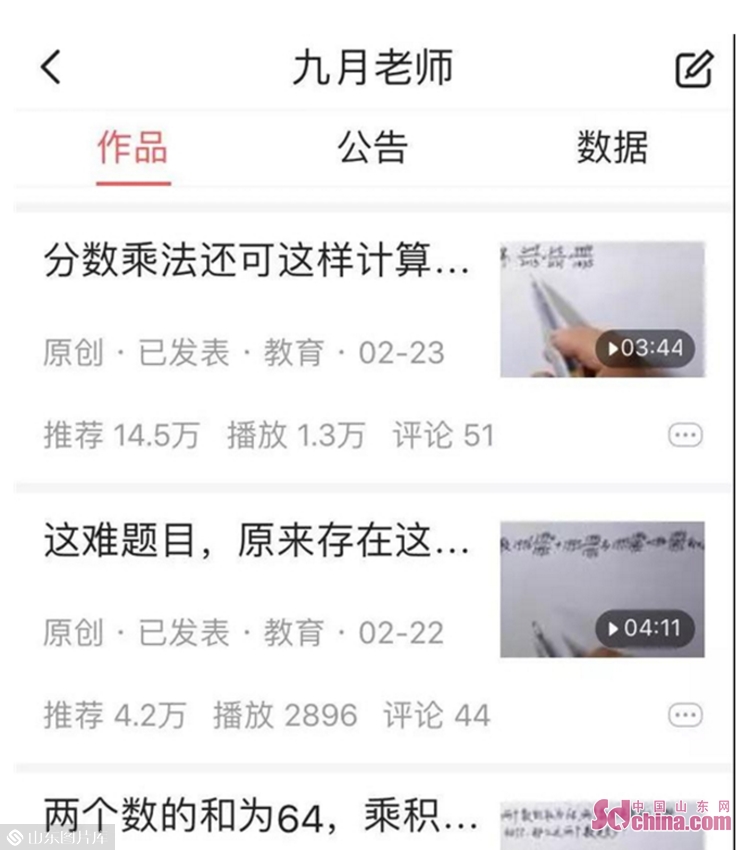Play the 03:44 video thumbnail

click(x=602, y=309)
